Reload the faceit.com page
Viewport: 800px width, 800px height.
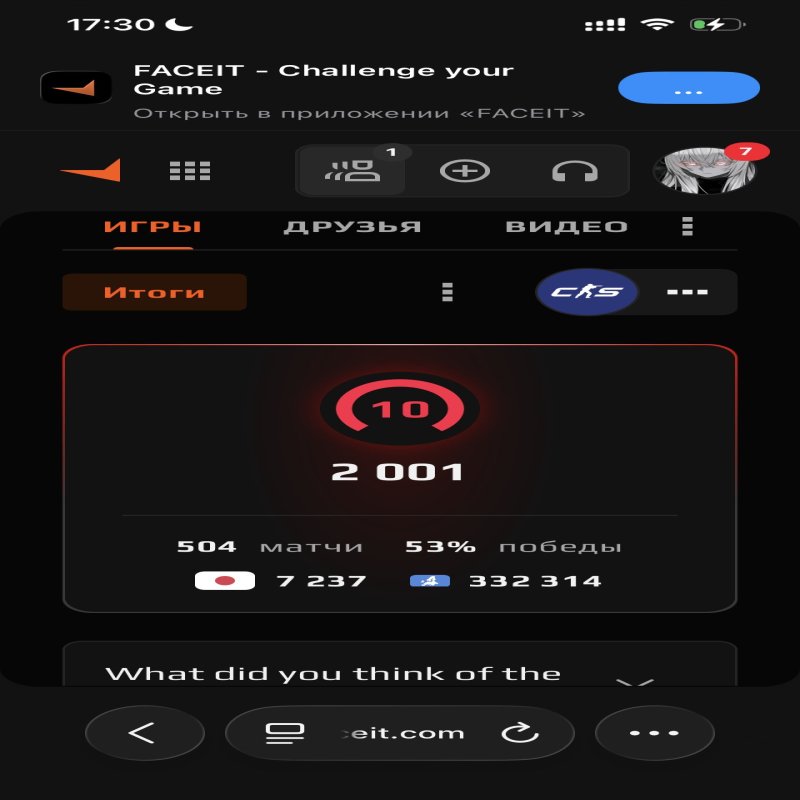[519, 733]
